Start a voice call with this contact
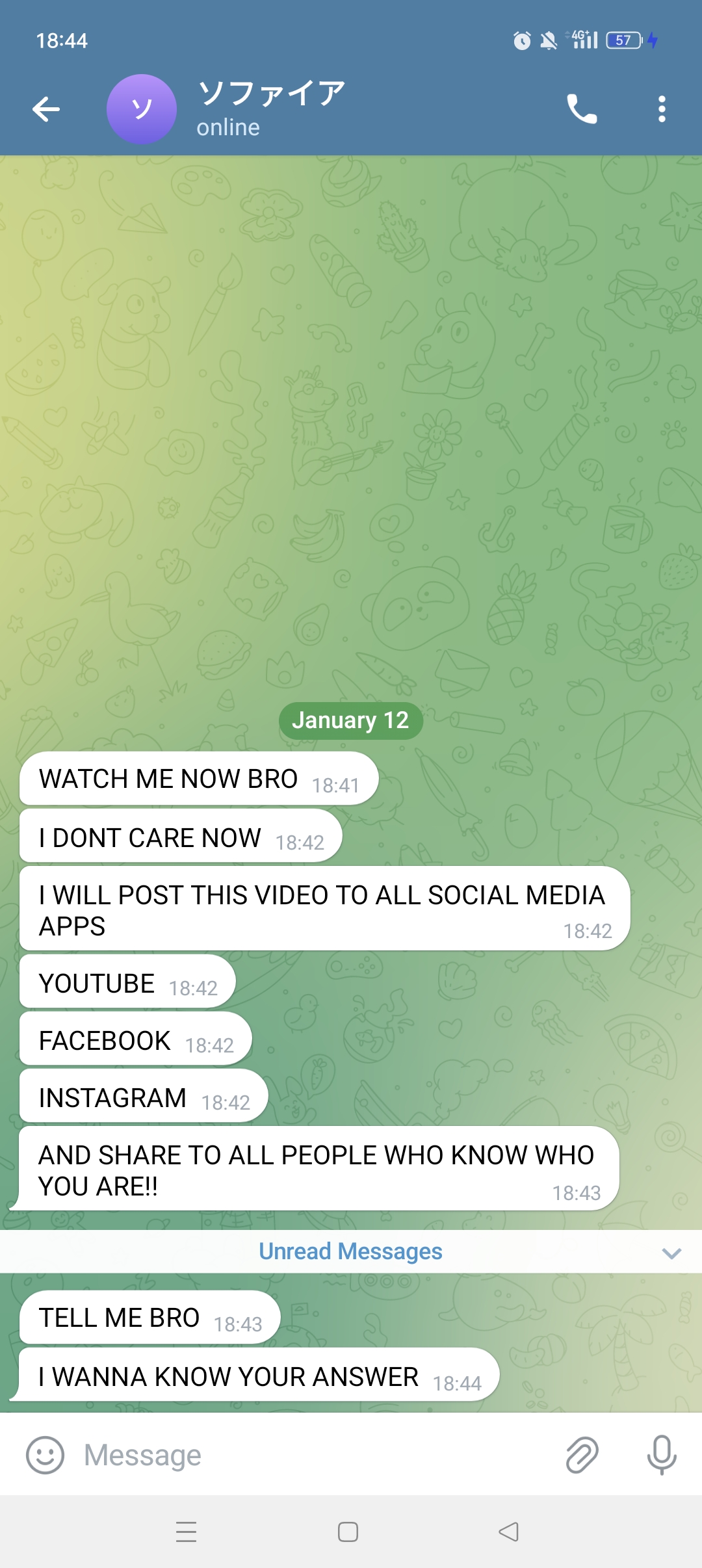702x1568 pixels. [582, 109]
